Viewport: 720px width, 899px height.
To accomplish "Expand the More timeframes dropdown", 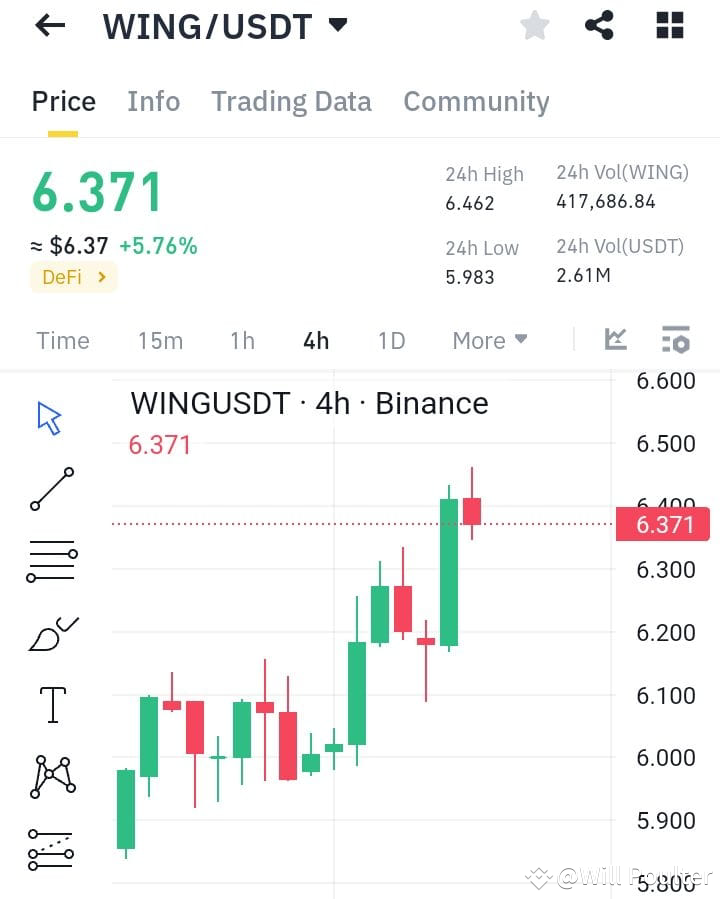I will 489,340.
